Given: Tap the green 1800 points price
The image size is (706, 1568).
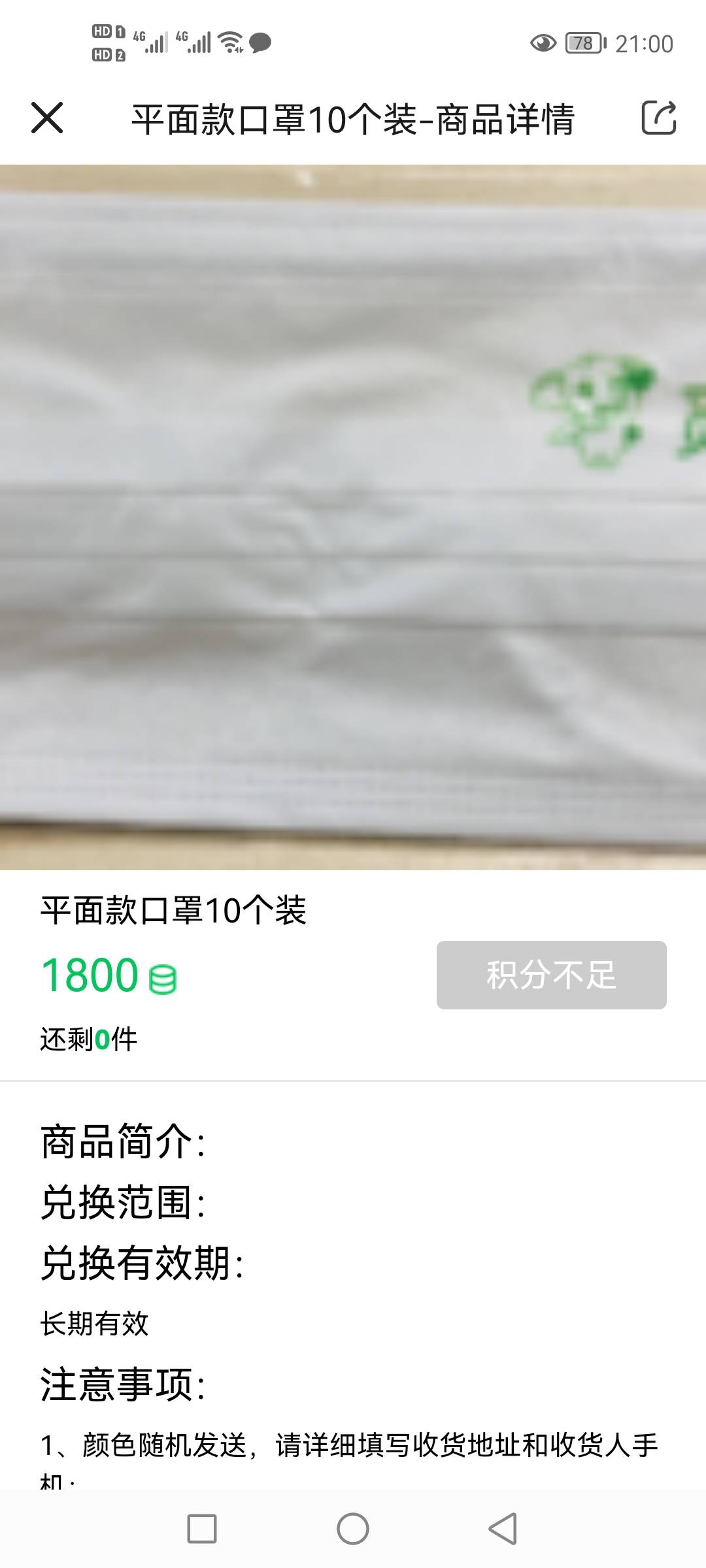Looking at the screenshot, I should coord(88,973).
